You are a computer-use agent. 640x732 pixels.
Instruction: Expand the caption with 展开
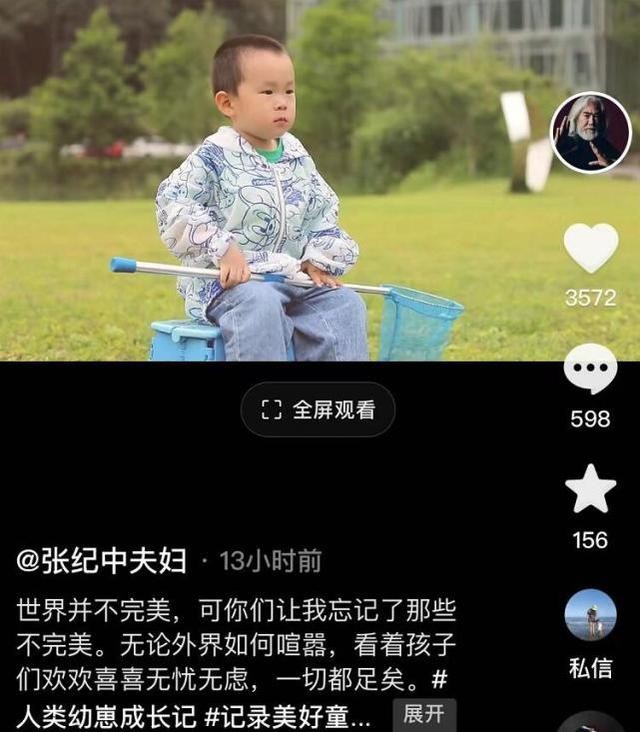pos(424,714)
